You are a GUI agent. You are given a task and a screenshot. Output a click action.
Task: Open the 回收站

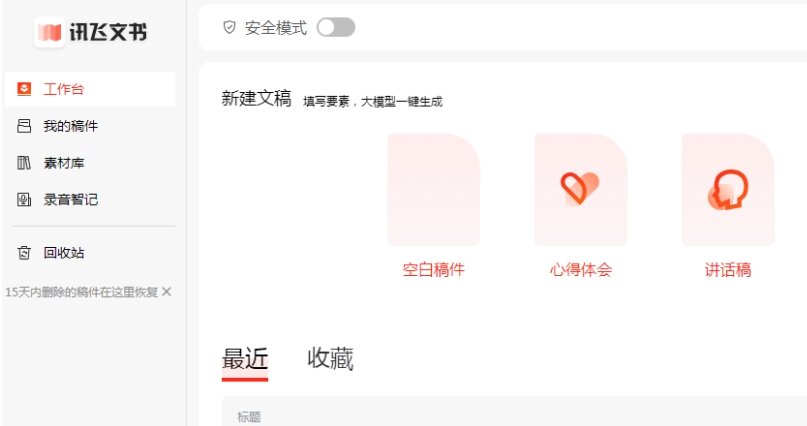(63, 253)
